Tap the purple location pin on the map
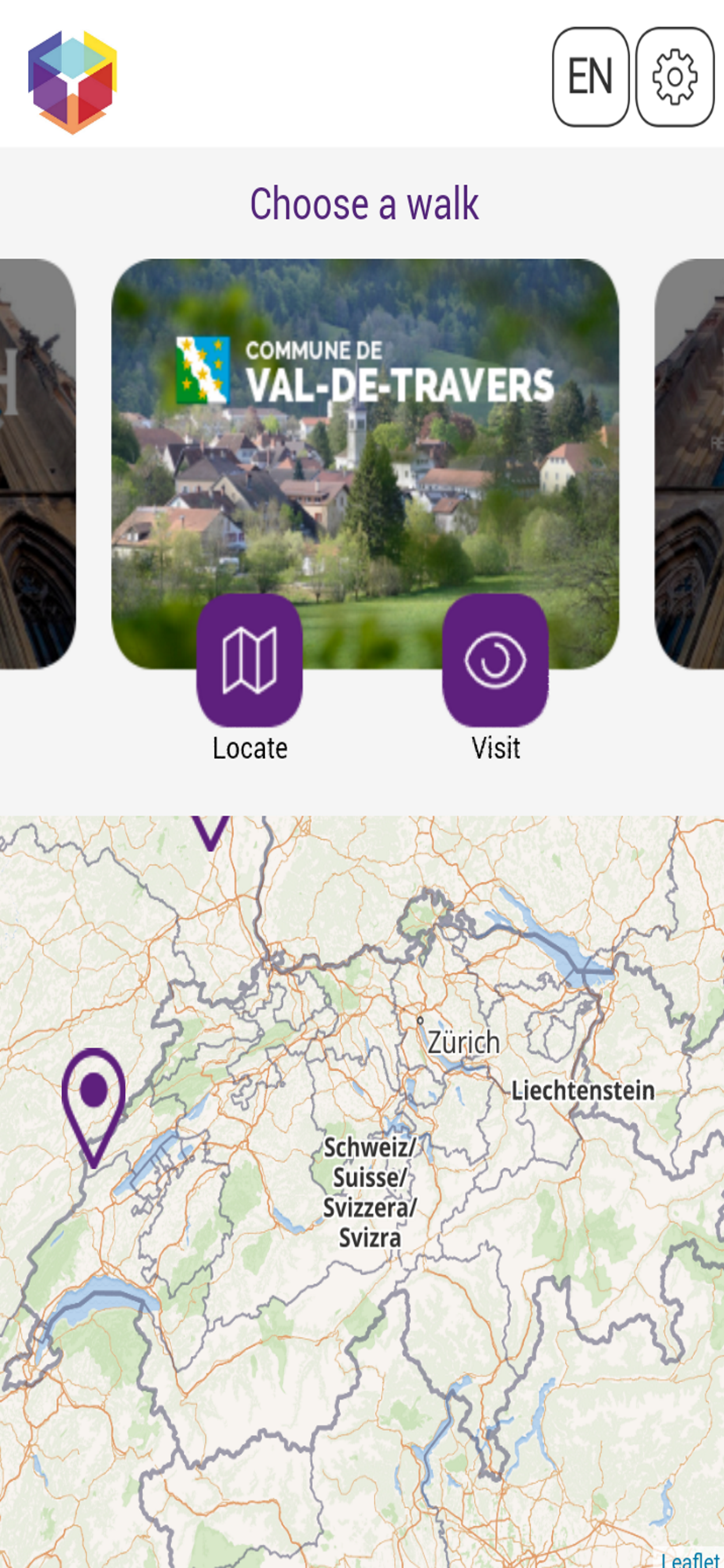The height and width of the screenshot is (1568, 724). [94, 1095]
